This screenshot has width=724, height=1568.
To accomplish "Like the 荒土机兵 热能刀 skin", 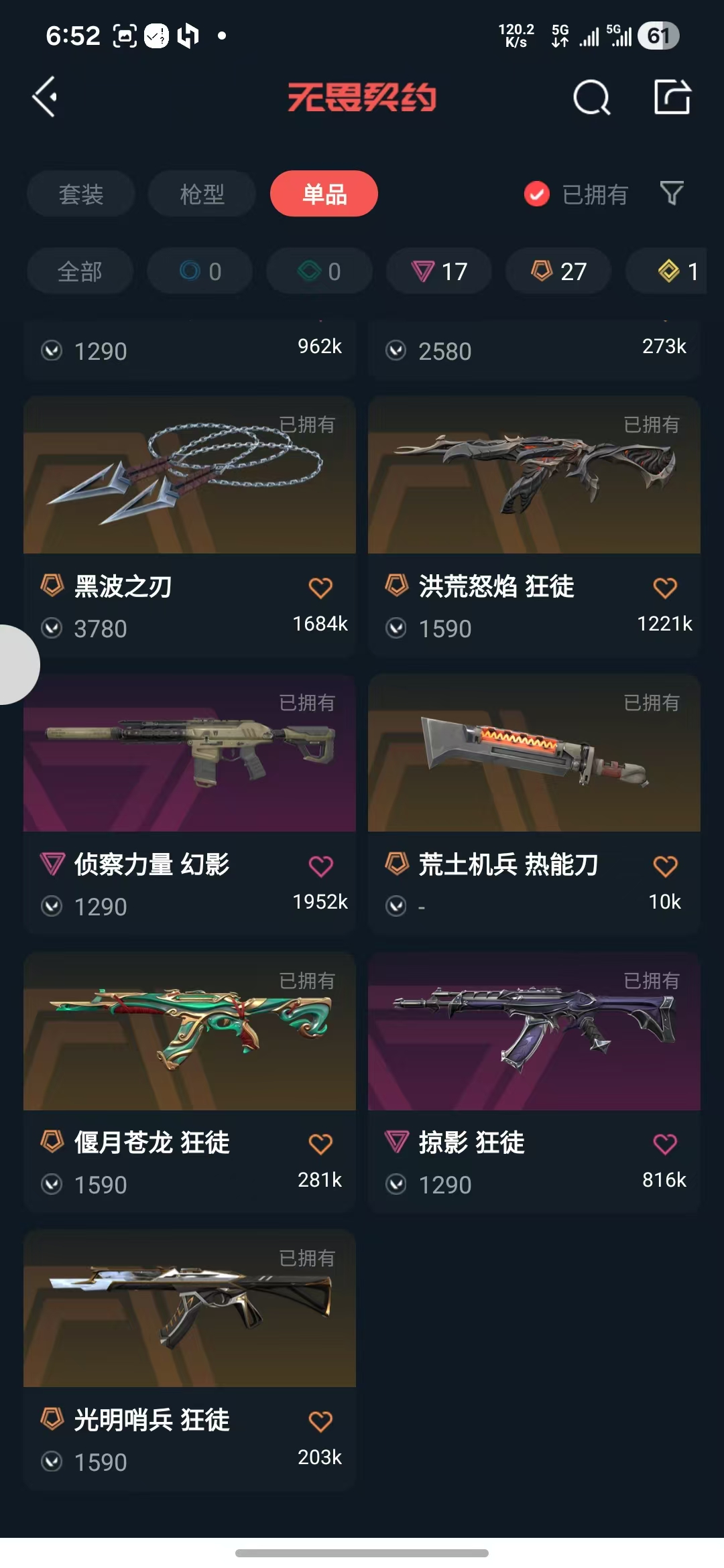I will click(665, 866).
